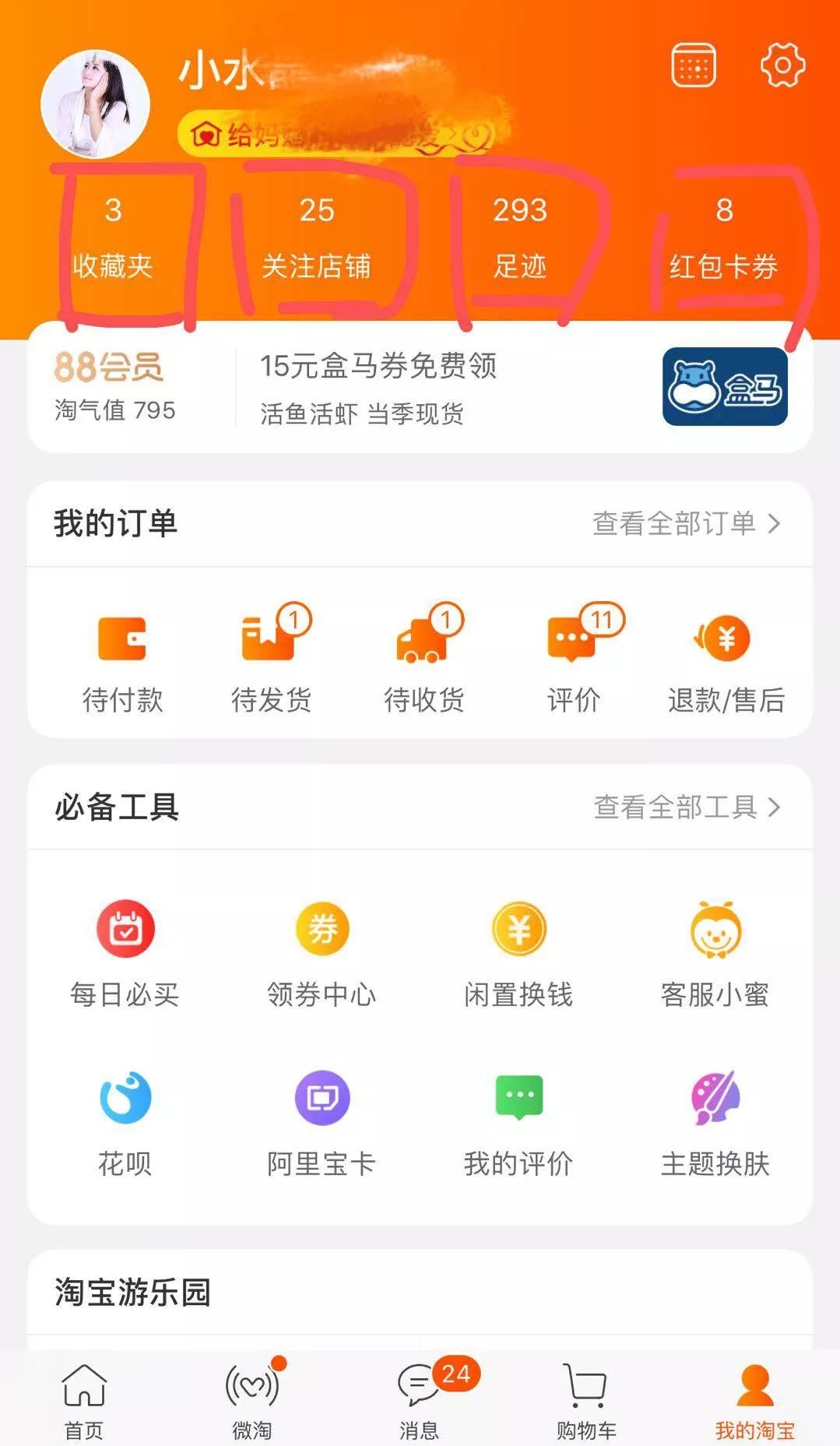The height and width of the screenshot is (1446, 840).
Task: Open 退款/售后 refunds
Action: pos(726,662)
